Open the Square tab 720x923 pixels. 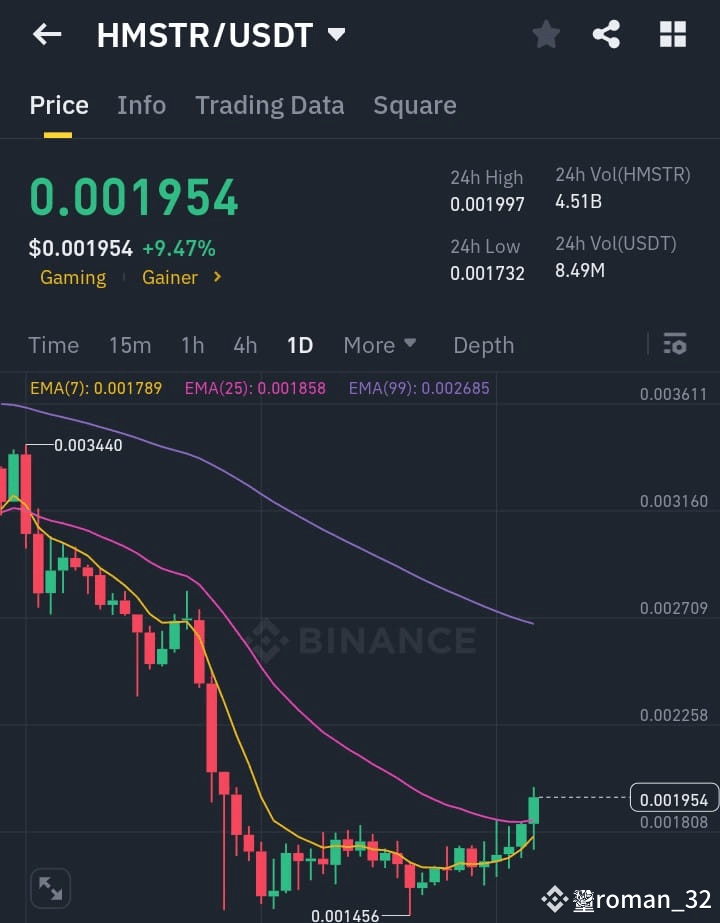pos(414,105)
